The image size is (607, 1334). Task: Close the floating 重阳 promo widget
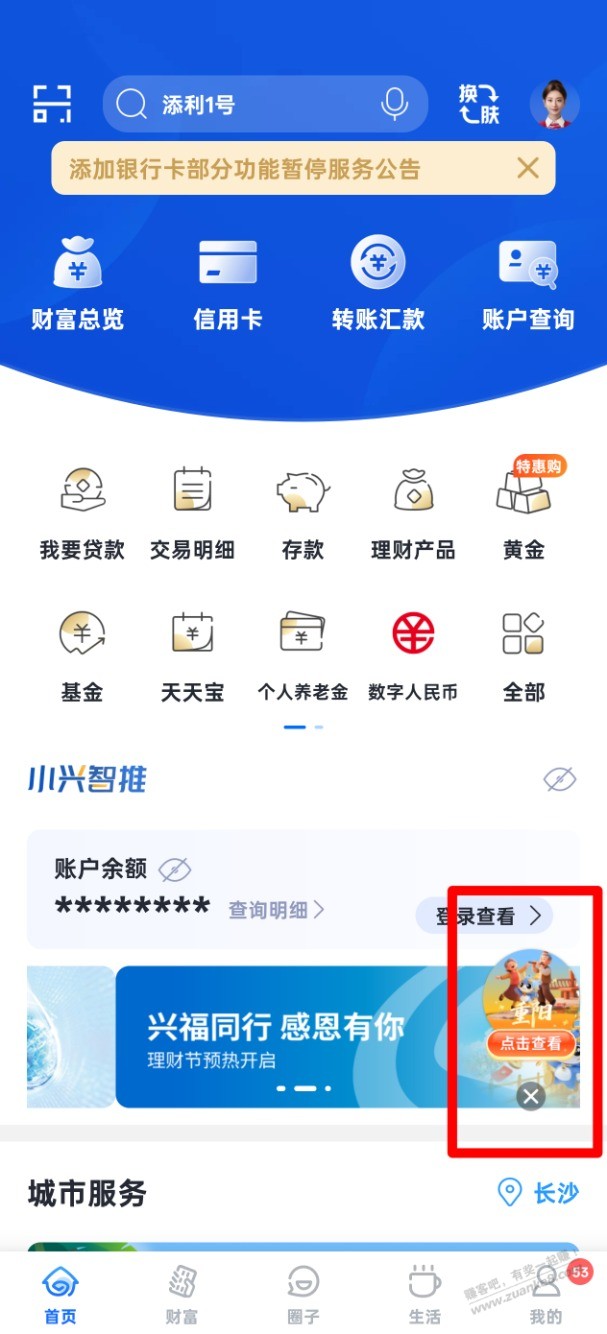(x=531, y=1097)
